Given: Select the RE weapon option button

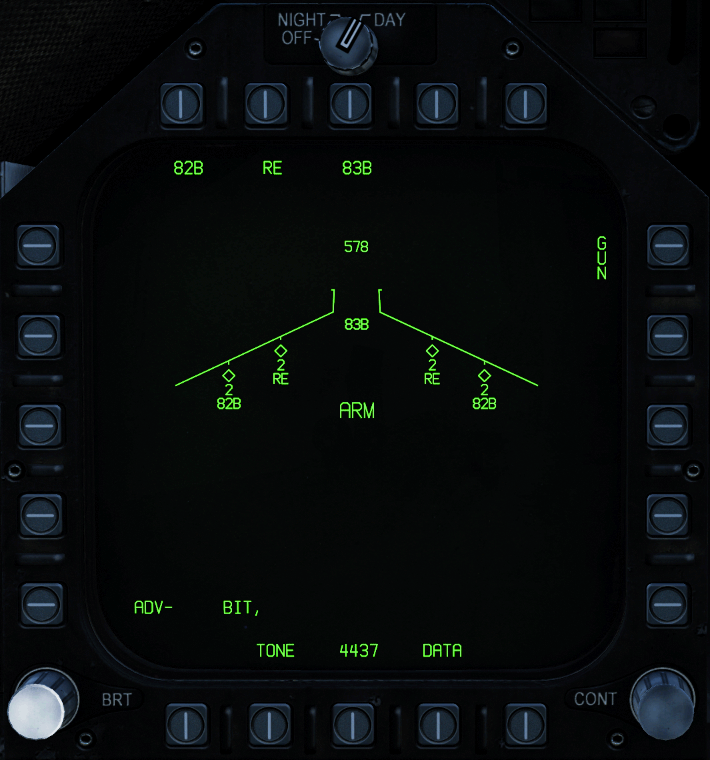Looking at the screenshot, I should click(x=266, y=103).
